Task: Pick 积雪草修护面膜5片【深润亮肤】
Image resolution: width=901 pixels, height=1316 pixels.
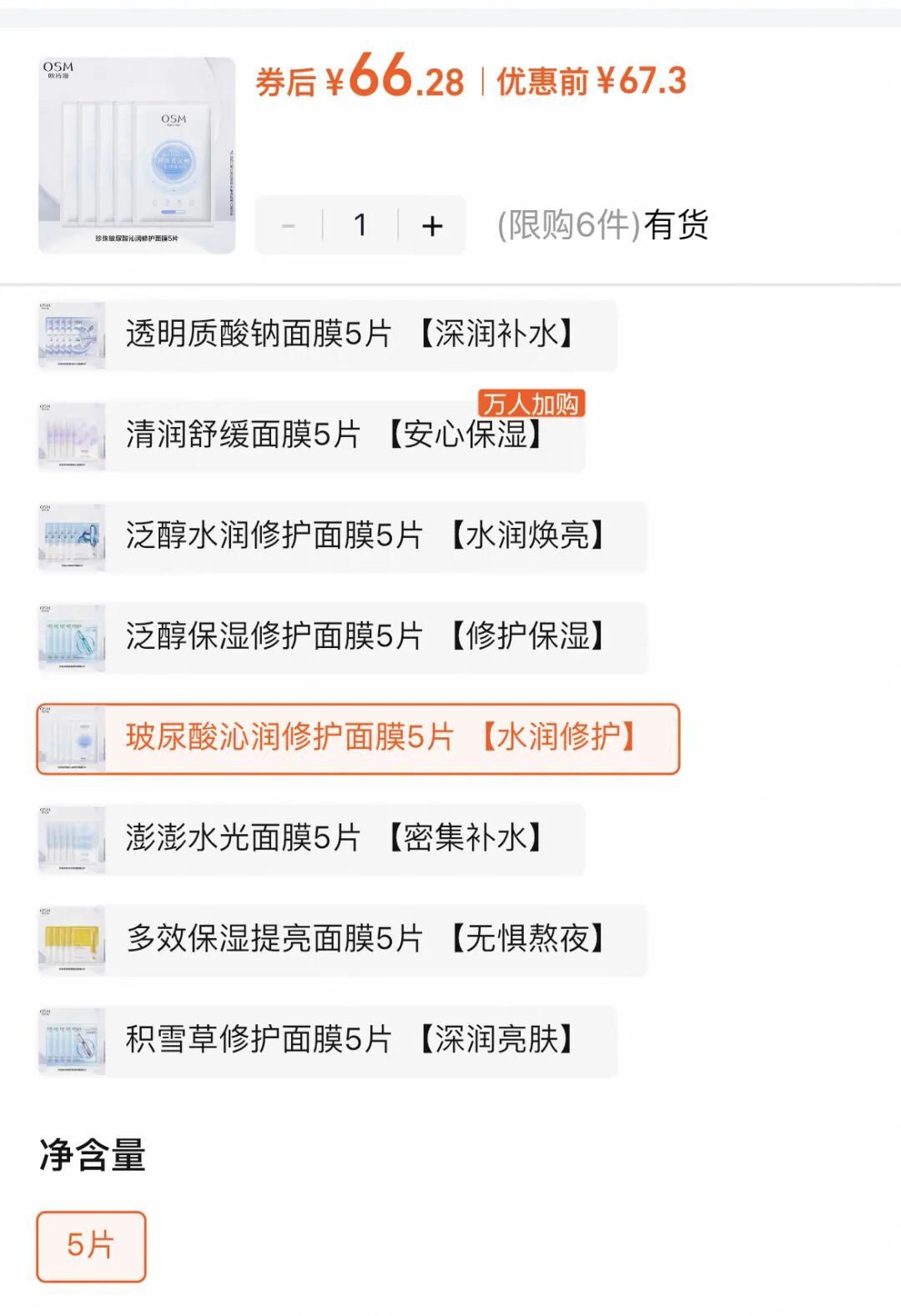Action: (327, 1042)
